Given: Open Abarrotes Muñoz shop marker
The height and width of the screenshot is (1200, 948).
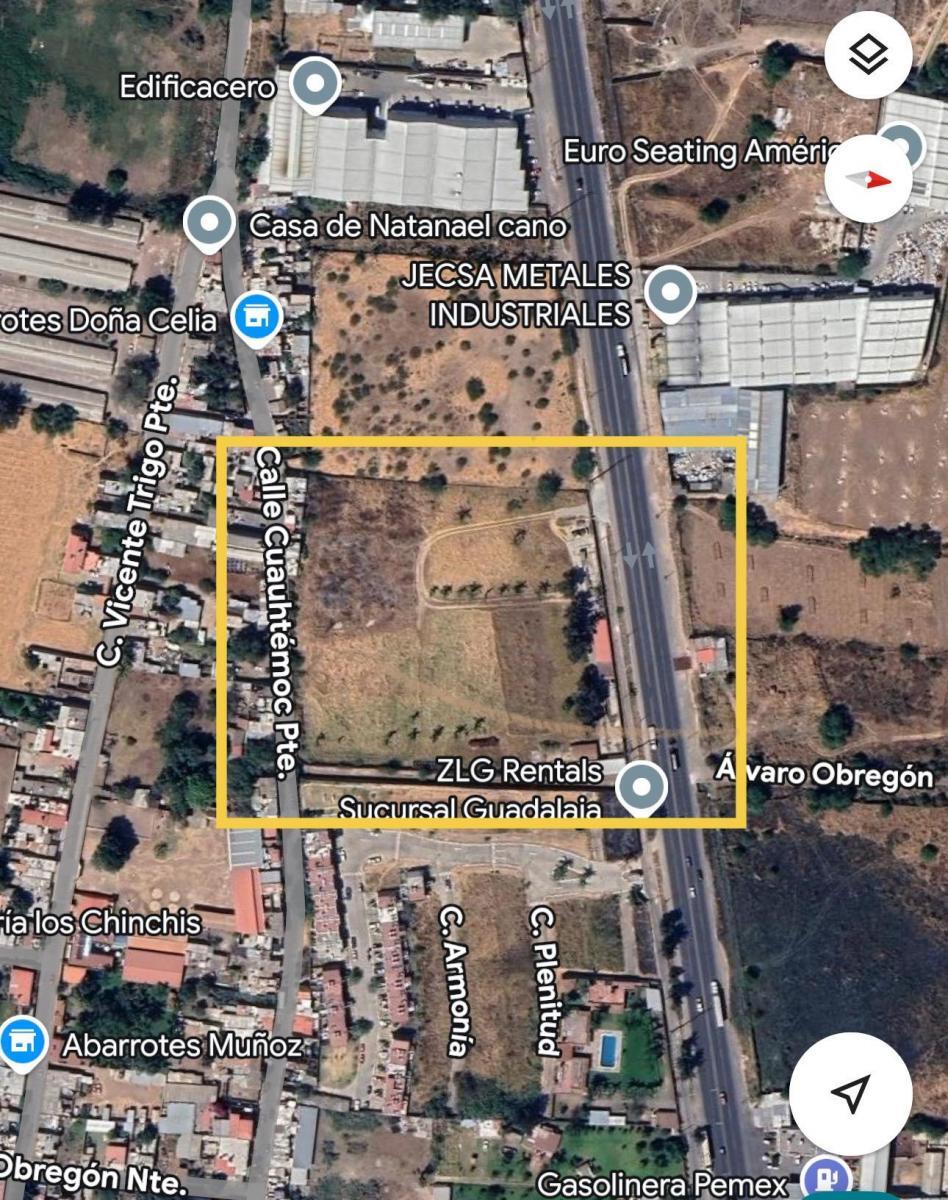Looking at the screenshot, I should click(22, 1043).
